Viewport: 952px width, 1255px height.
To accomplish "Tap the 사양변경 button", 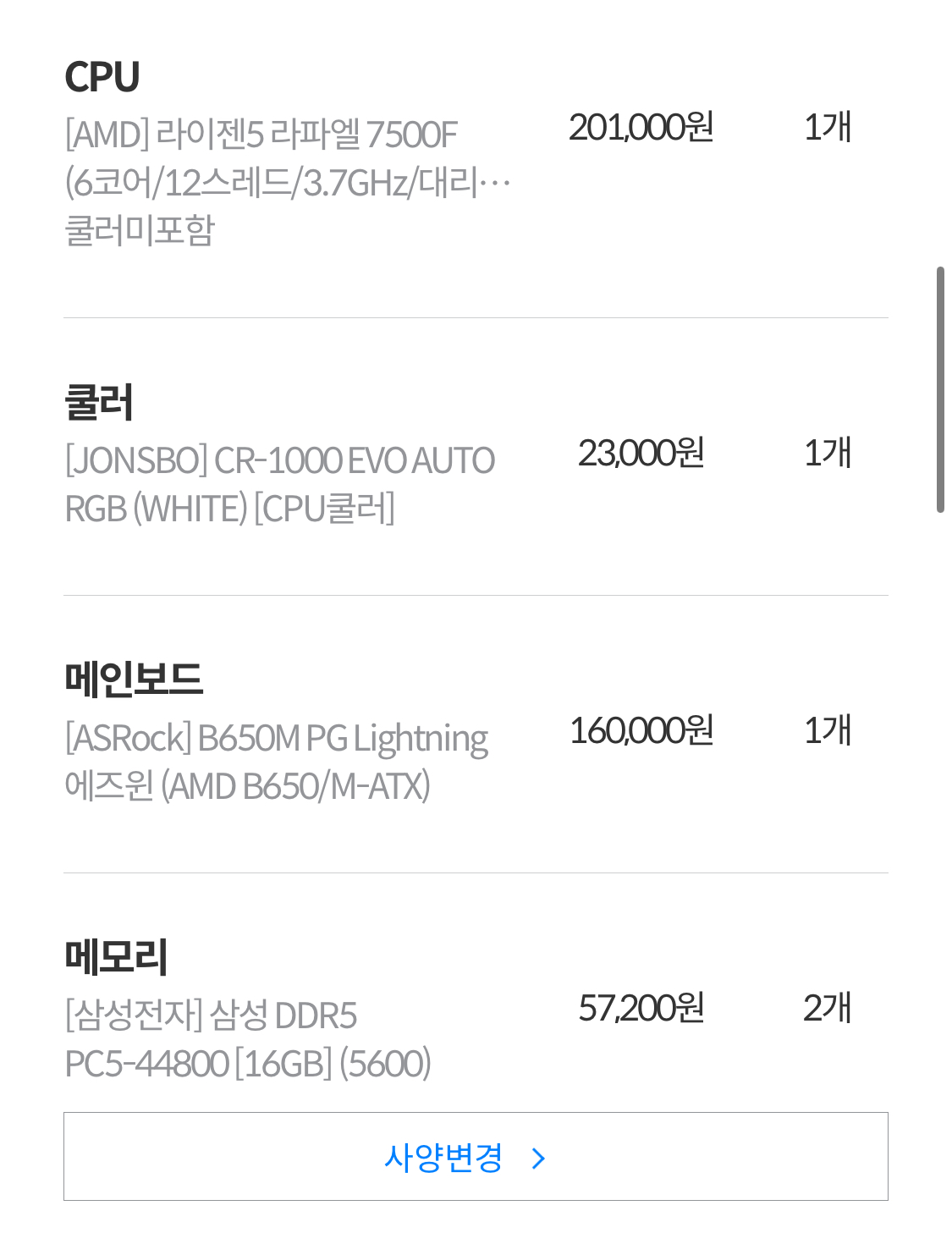I will (x=475, y=1156).
